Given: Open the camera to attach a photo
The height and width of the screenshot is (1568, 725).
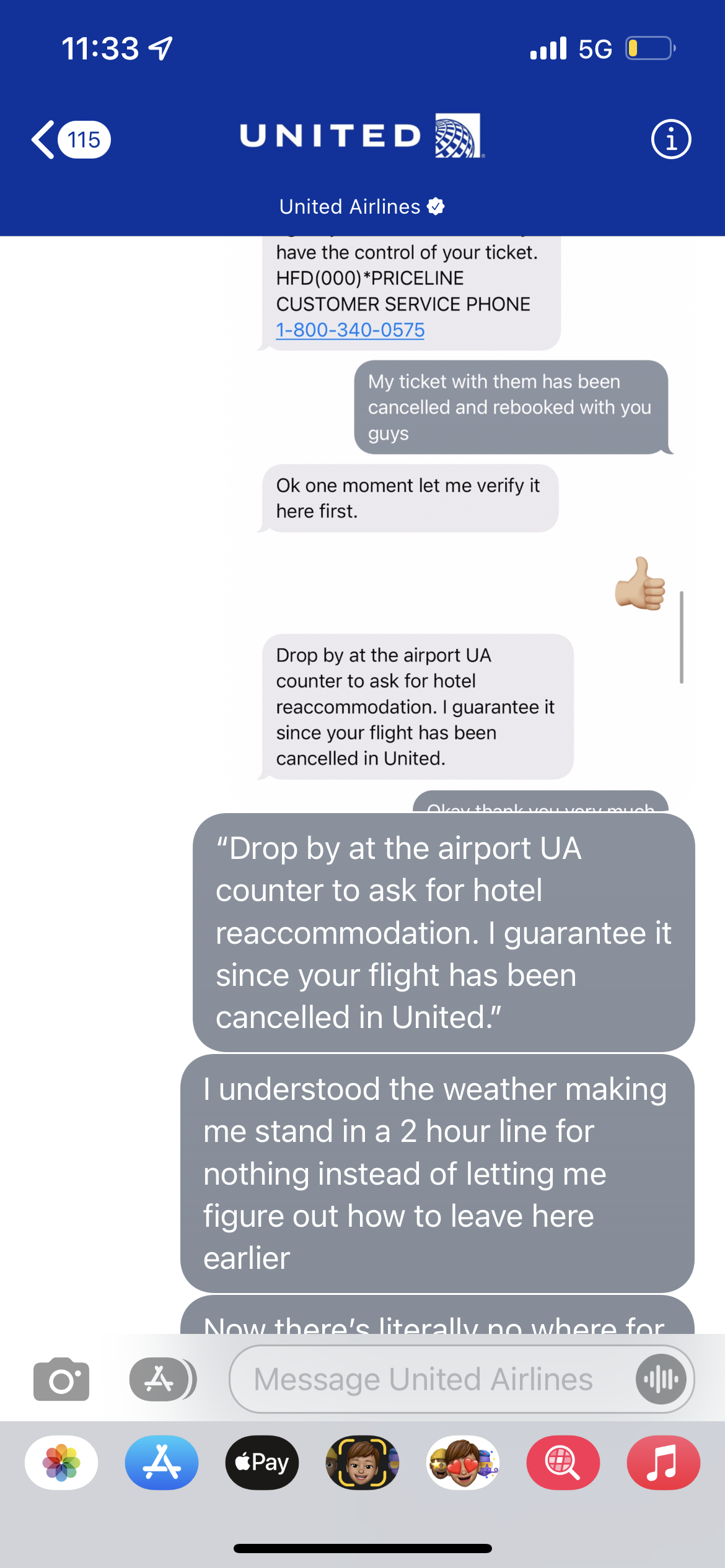Looking at the screenshot, I should 61,1379.
